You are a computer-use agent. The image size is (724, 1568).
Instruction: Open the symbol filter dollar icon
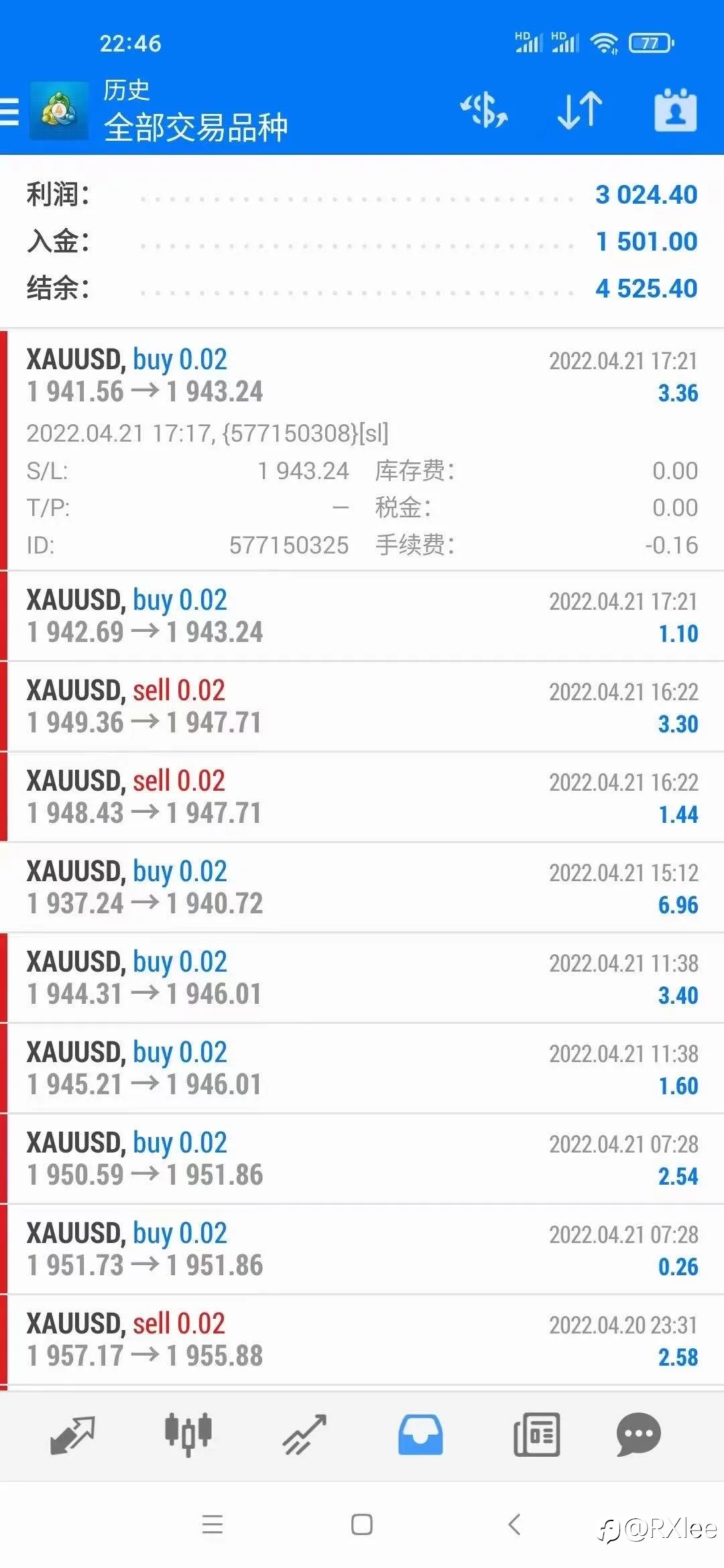pos(484,111)
